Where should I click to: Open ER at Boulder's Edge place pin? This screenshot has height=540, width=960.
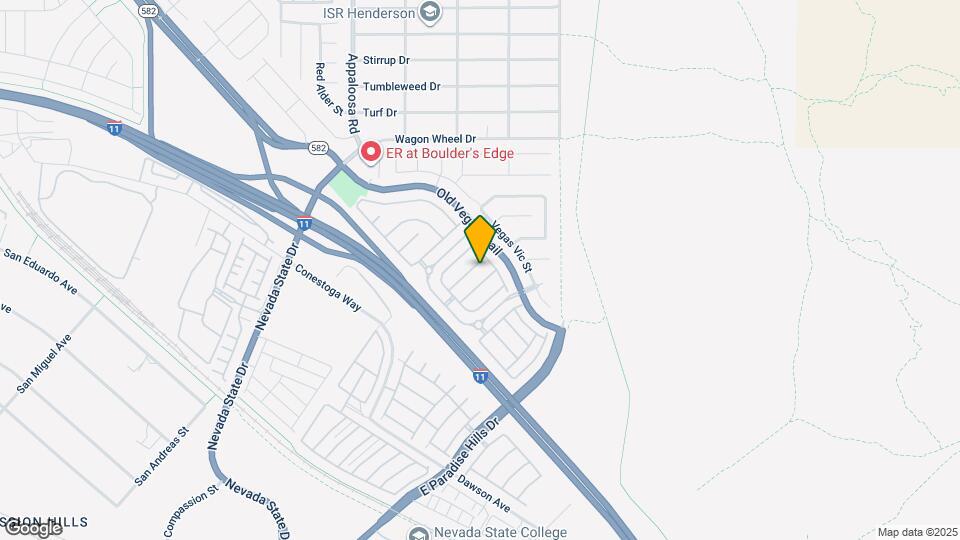pyautogui.click(x=371, y=153)
